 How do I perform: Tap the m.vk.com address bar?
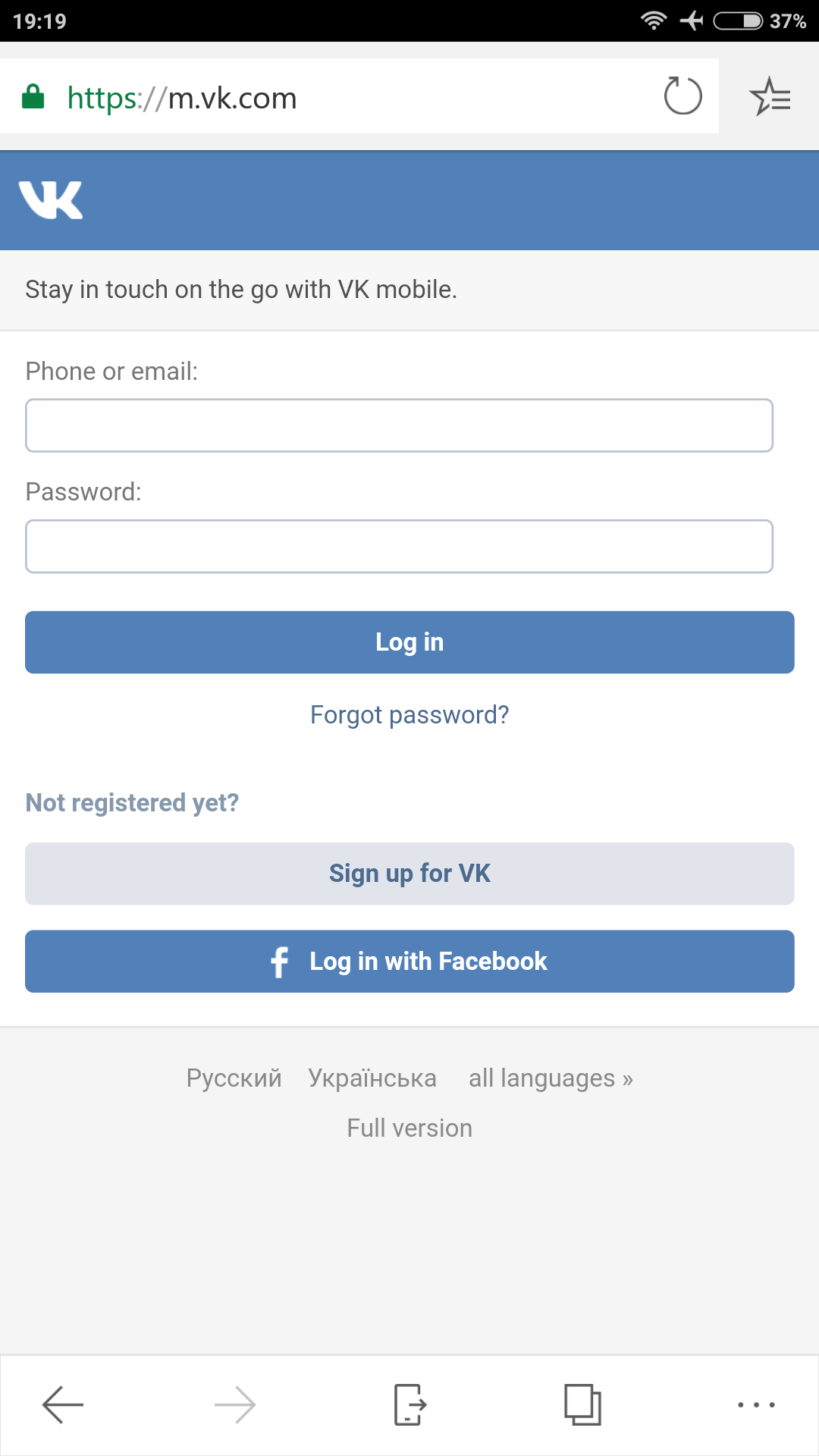pyautogui.click(x=341, y=98)
